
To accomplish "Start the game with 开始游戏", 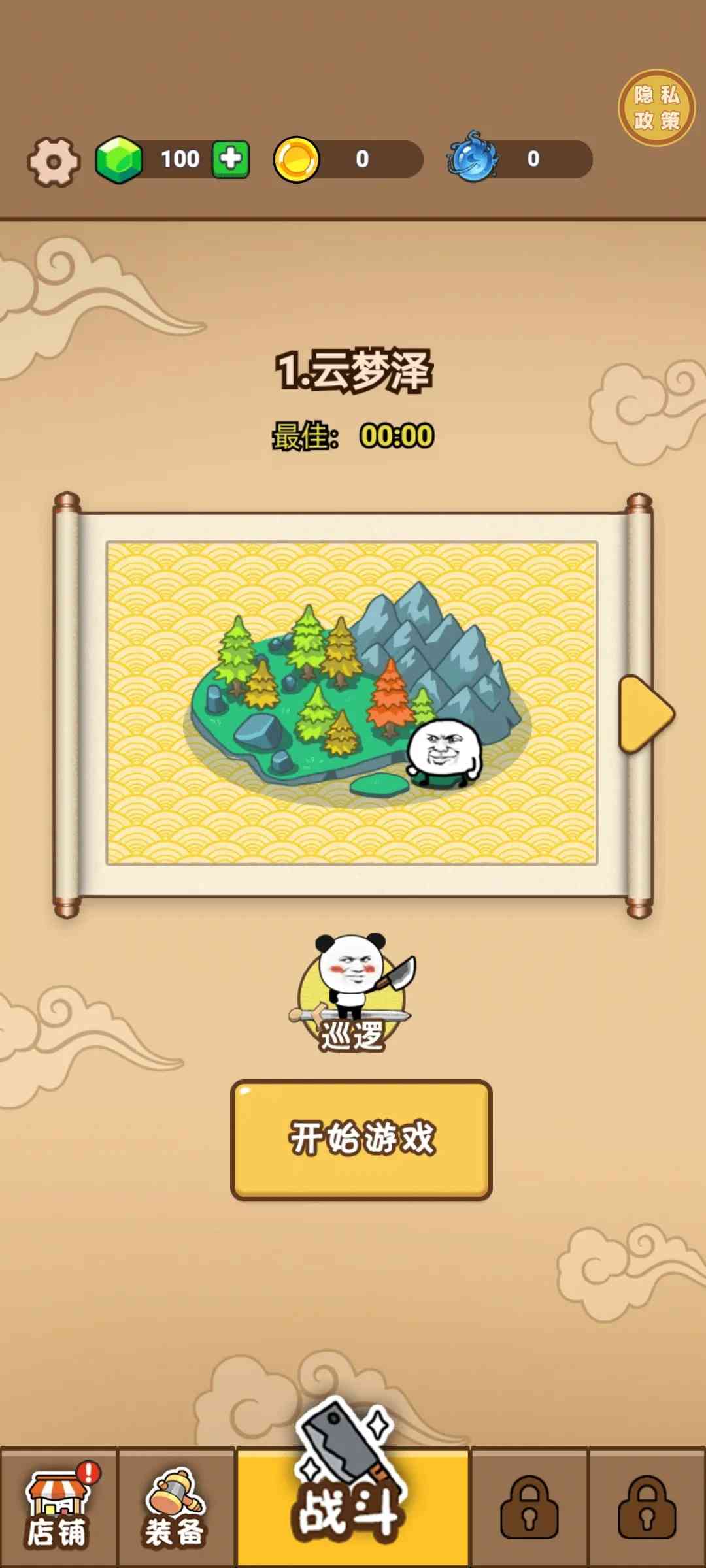I will click(x=361, y=1139).
